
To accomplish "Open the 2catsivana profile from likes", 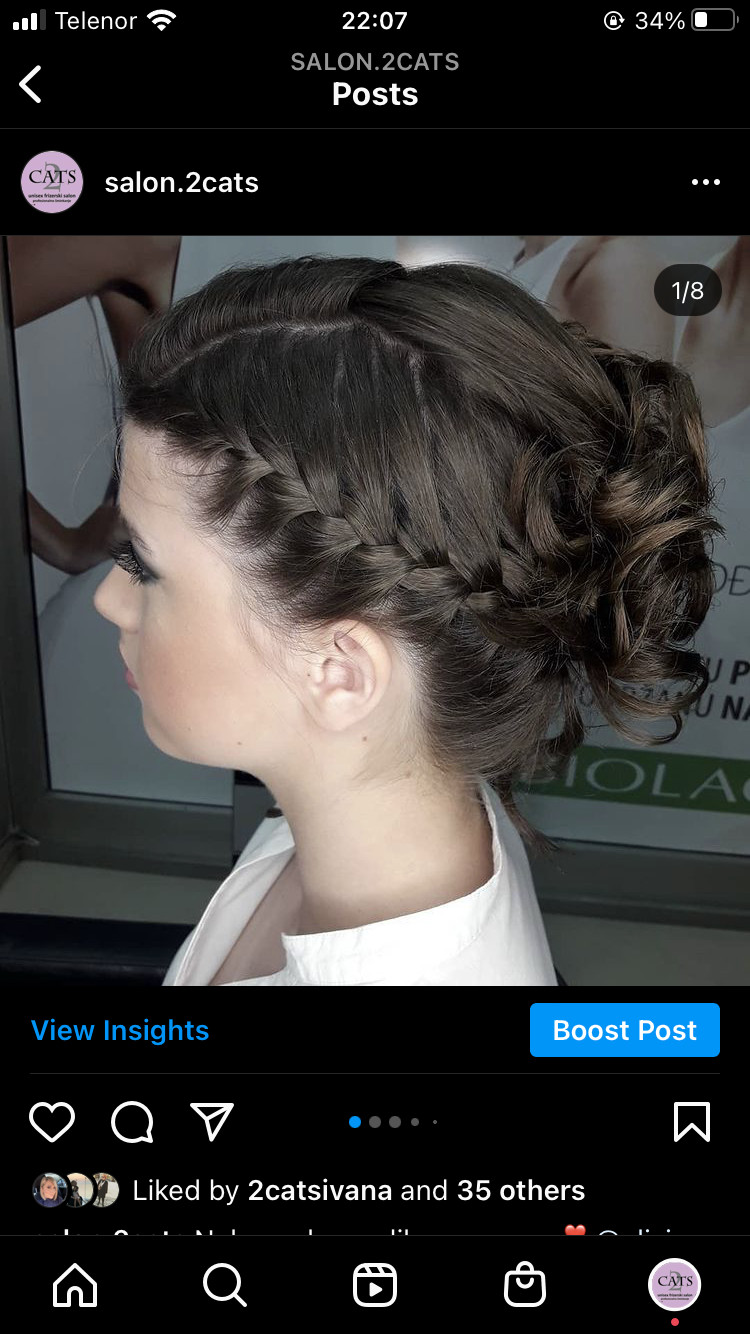I will tap(320, 1190).
